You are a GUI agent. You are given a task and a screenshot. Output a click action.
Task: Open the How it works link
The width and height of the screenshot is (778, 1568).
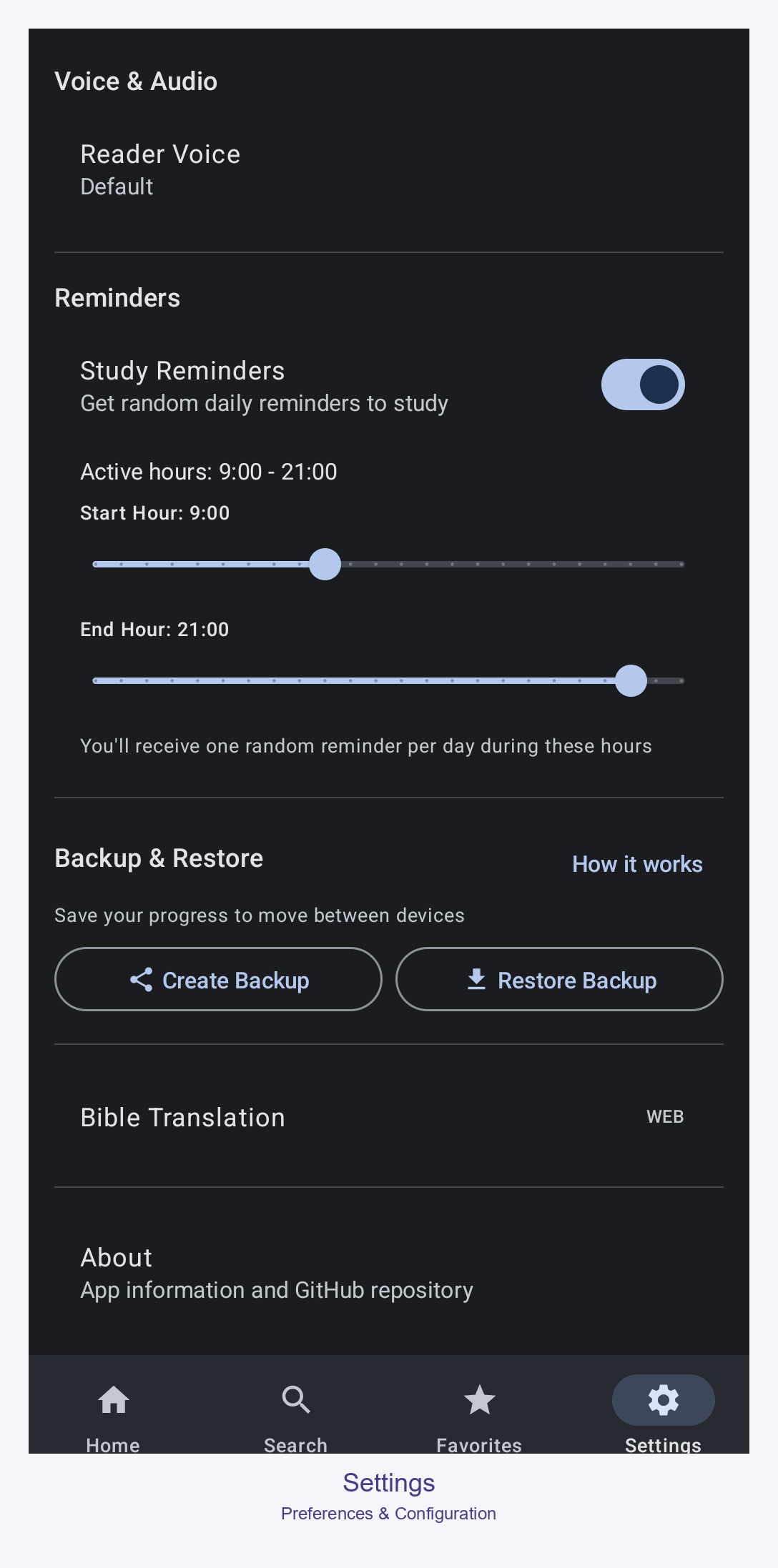[637, 864]
